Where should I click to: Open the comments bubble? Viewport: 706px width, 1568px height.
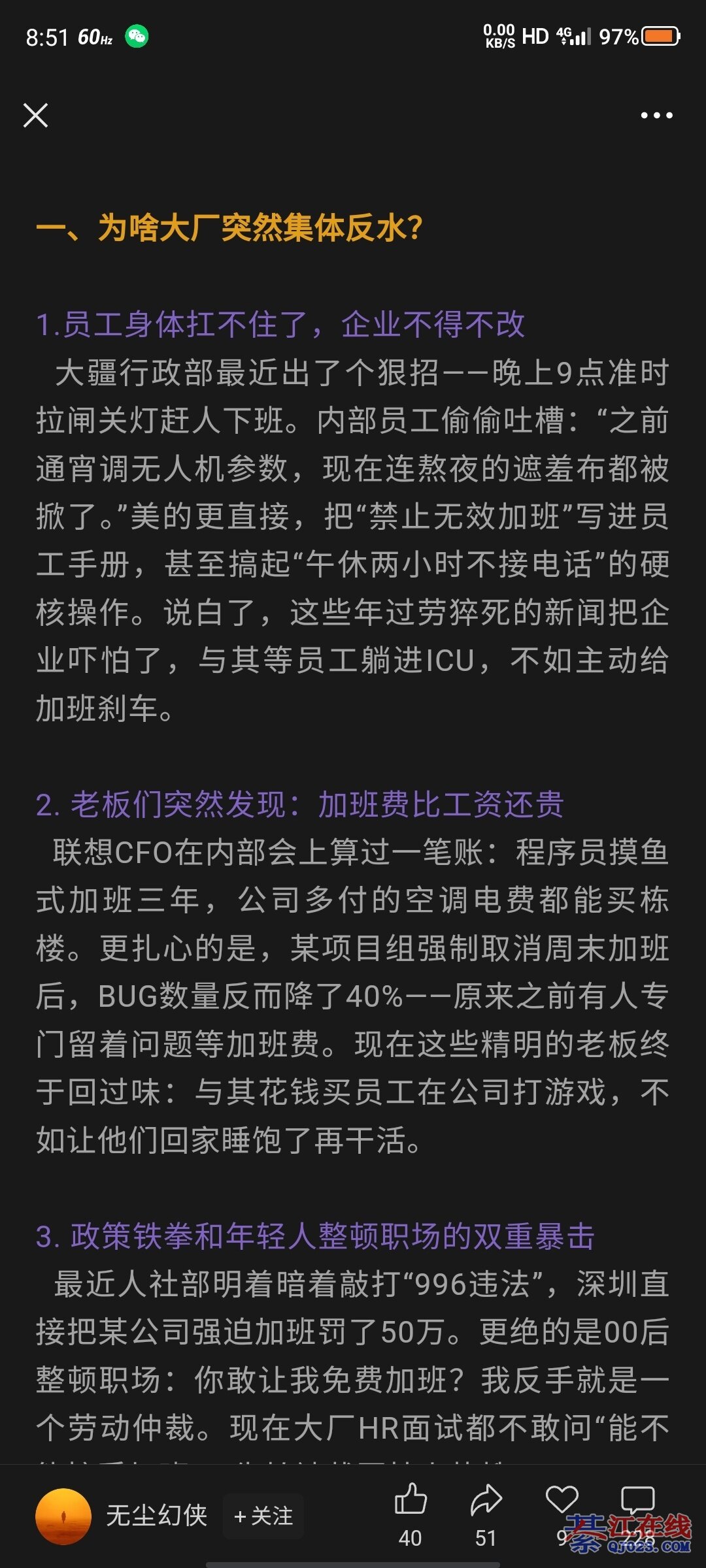[x=637, y=1500]
